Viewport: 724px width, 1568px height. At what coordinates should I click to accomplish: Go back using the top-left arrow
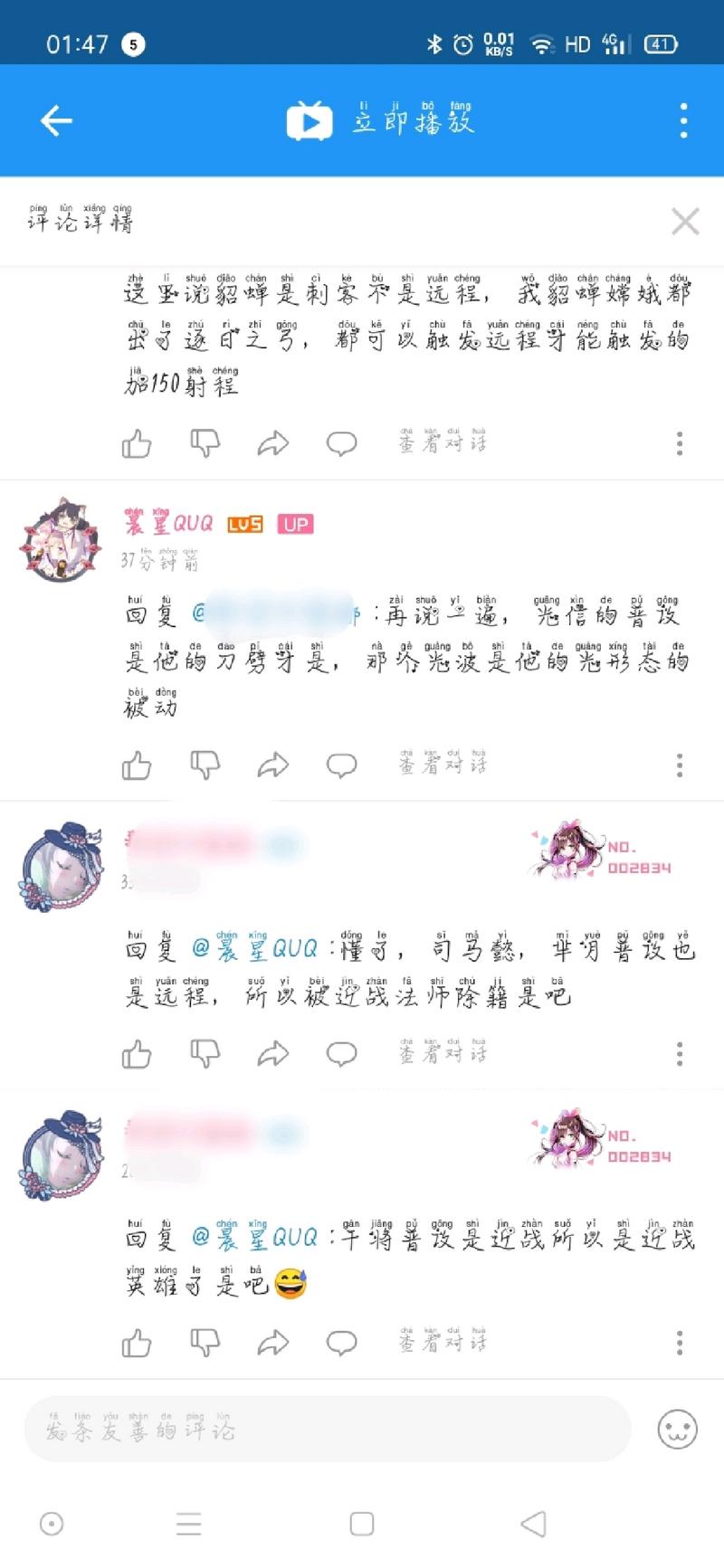(x=56, y=120)
